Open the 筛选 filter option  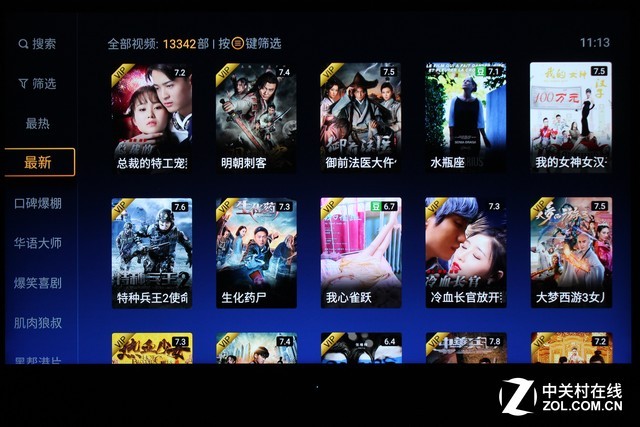(x=37, y=84)
